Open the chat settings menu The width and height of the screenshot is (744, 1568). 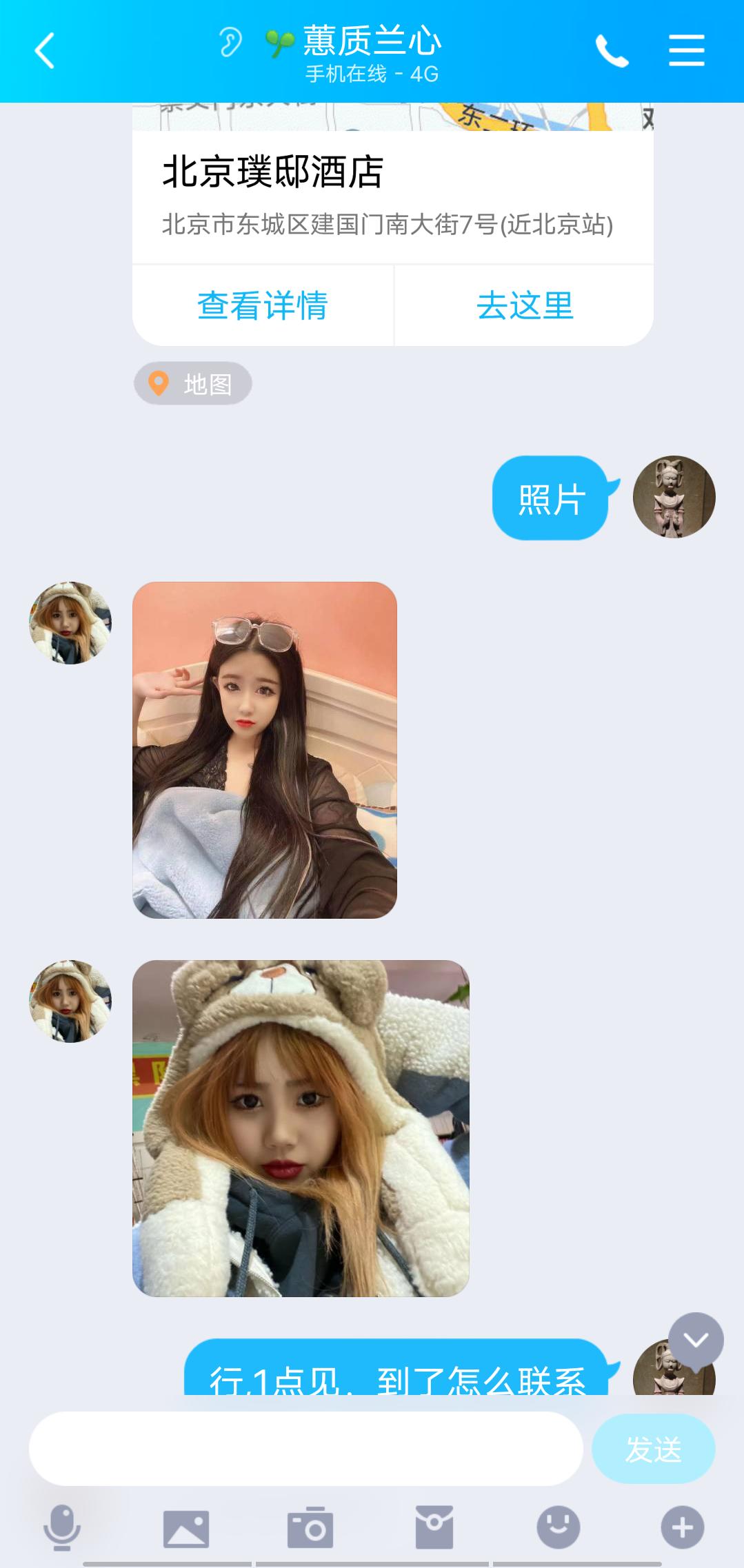click(686, 52)
